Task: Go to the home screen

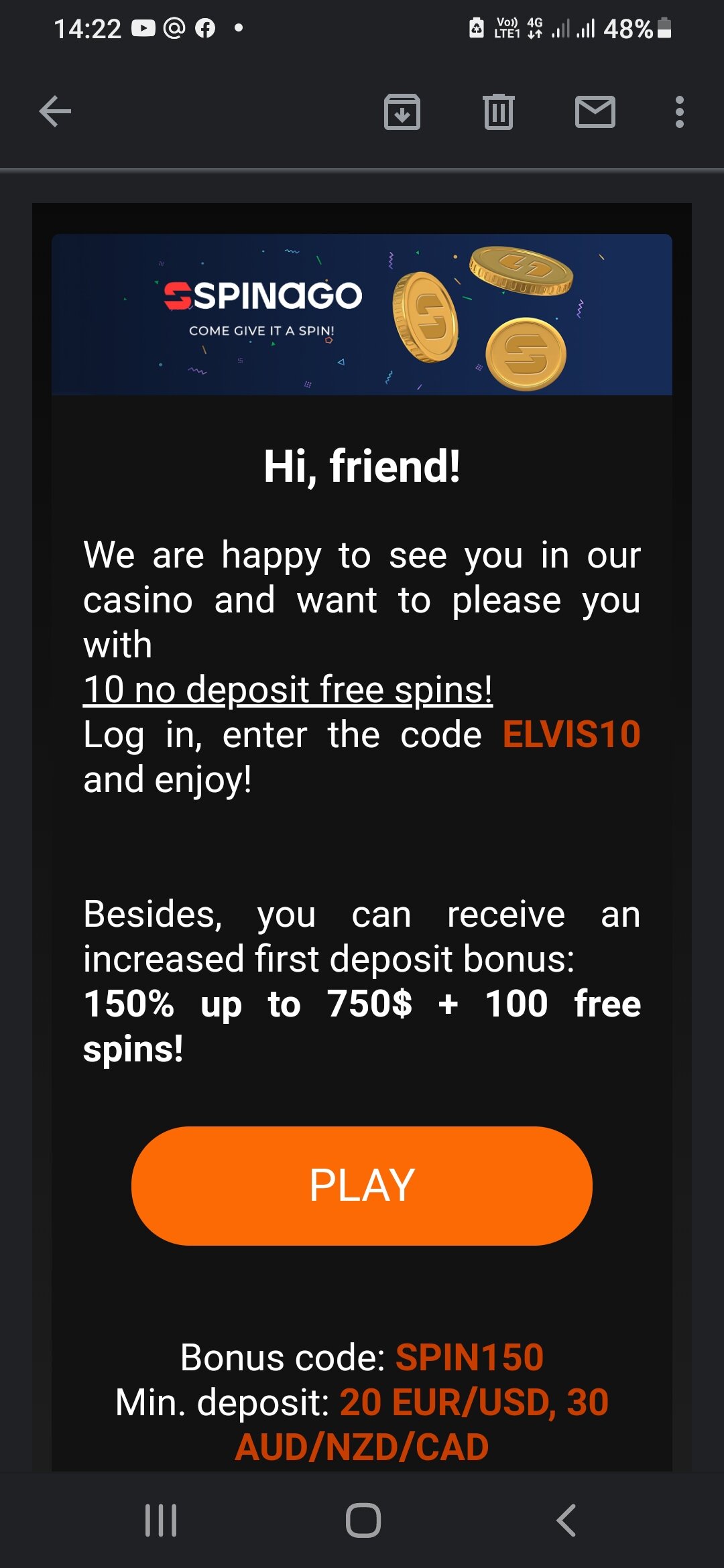Action: click(363, 1520)
